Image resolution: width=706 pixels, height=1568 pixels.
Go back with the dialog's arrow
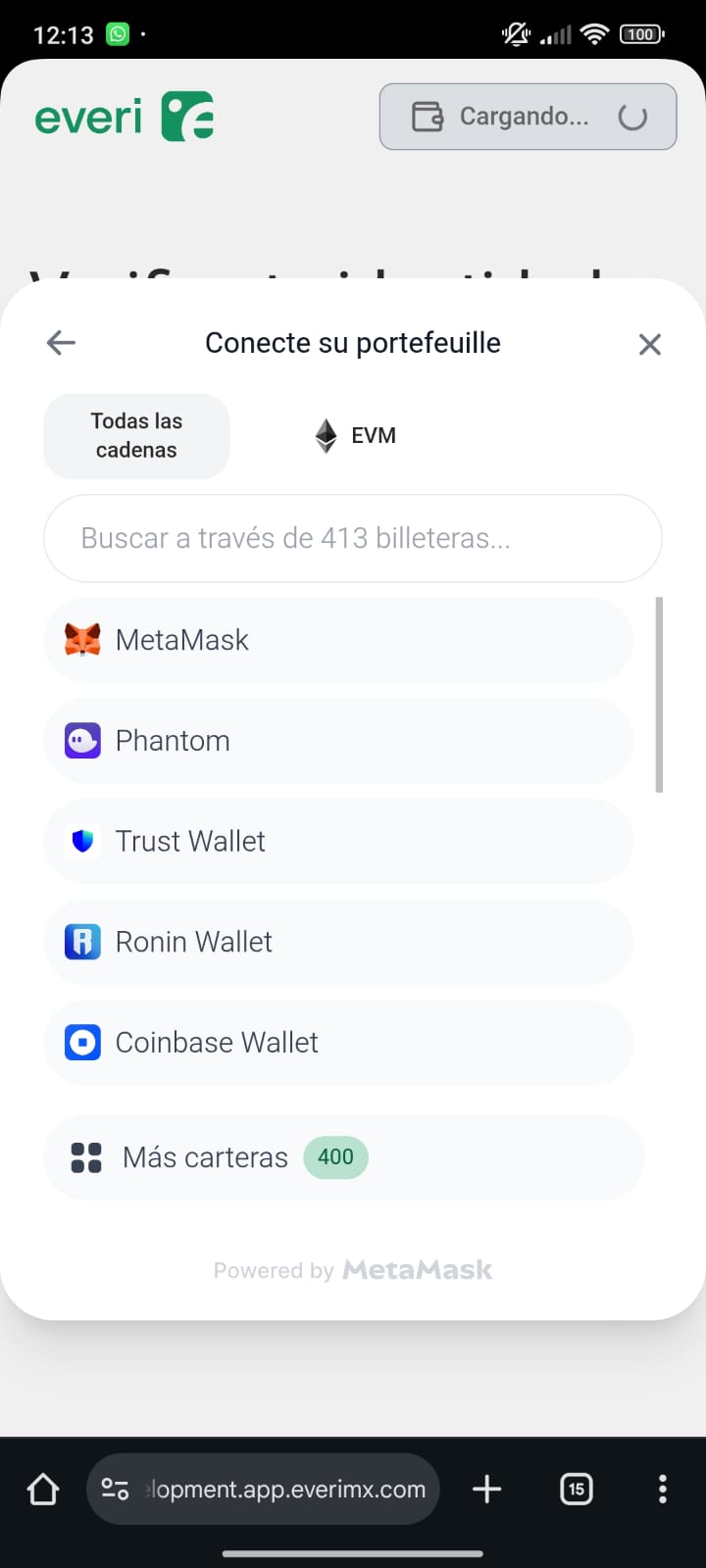click(61, 342)
